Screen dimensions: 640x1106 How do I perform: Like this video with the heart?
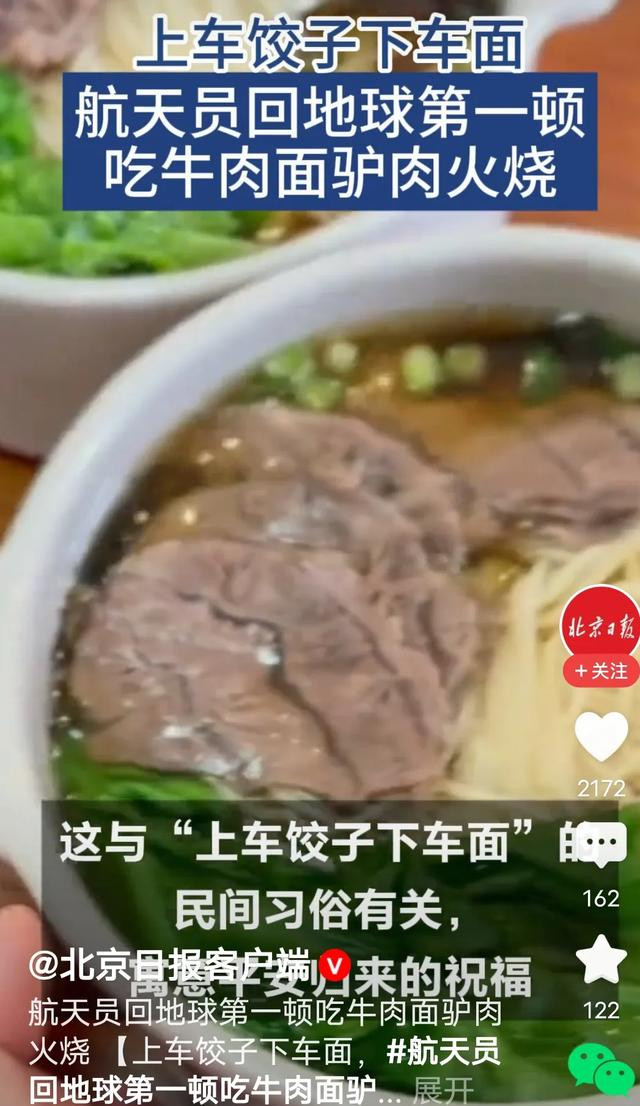pos(601,736)
